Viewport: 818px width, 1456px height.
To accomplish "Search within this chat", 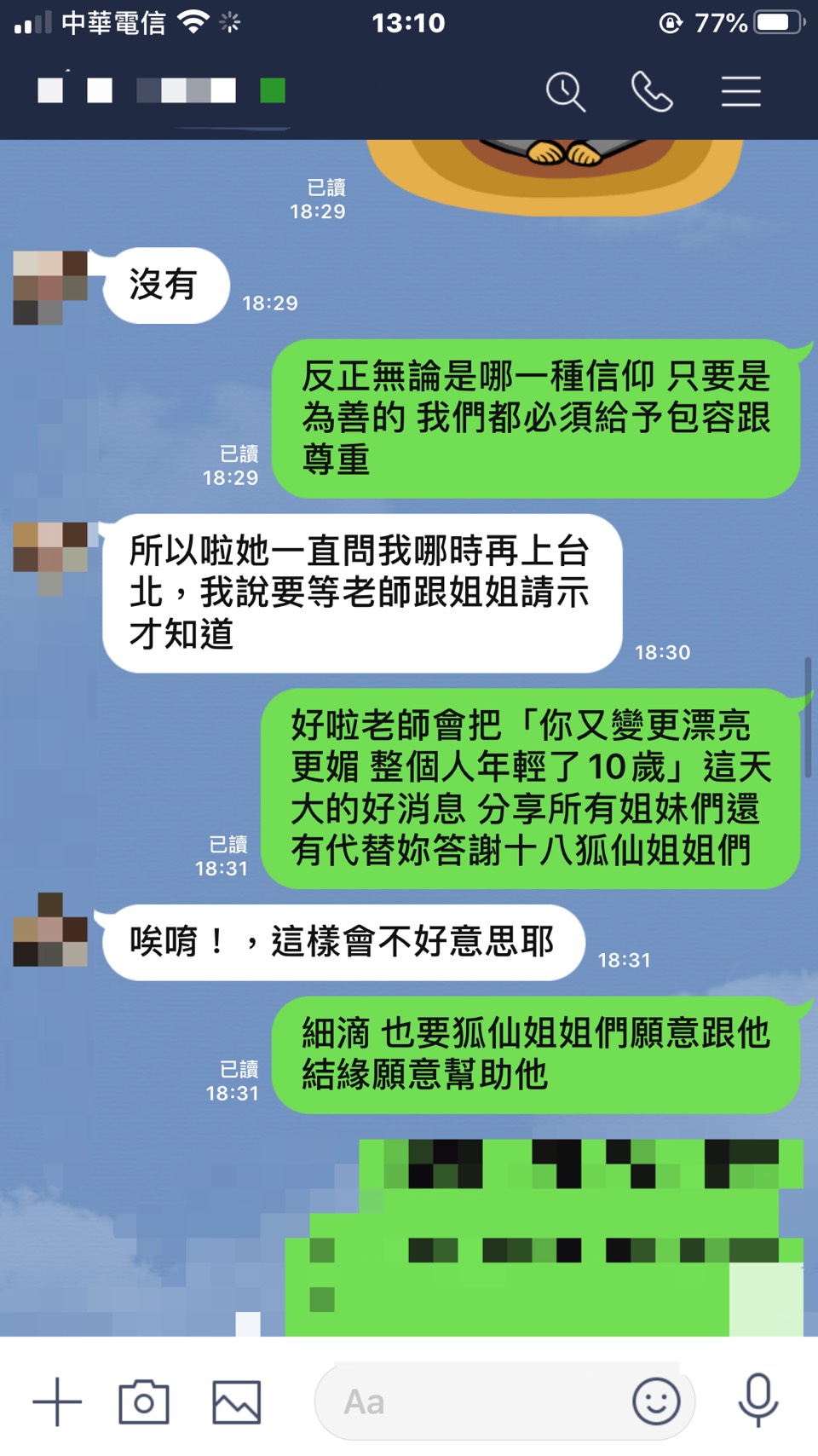I will 566,92.
